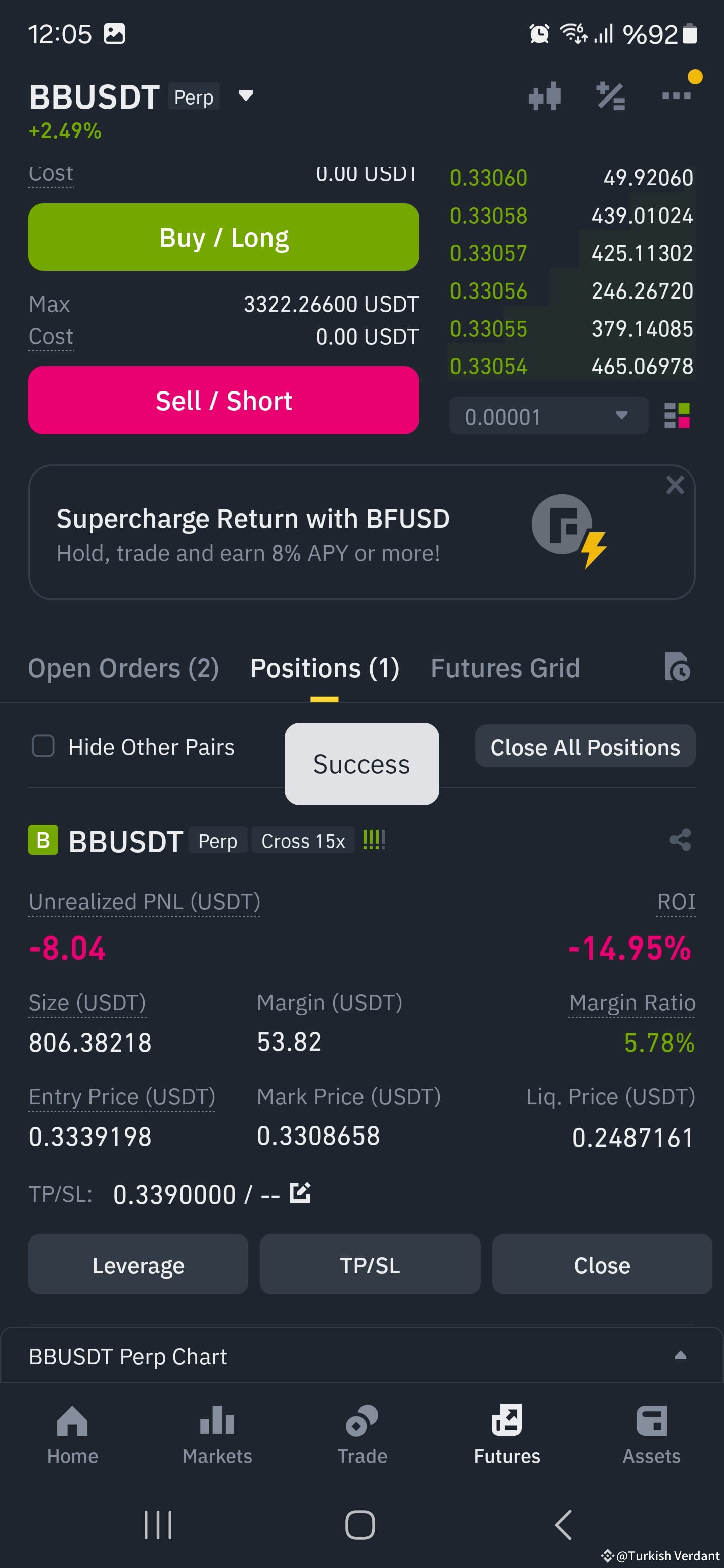724x1568 pixels.
Task: Open the candlestick chart icon
Action: [x=545, y=96]
